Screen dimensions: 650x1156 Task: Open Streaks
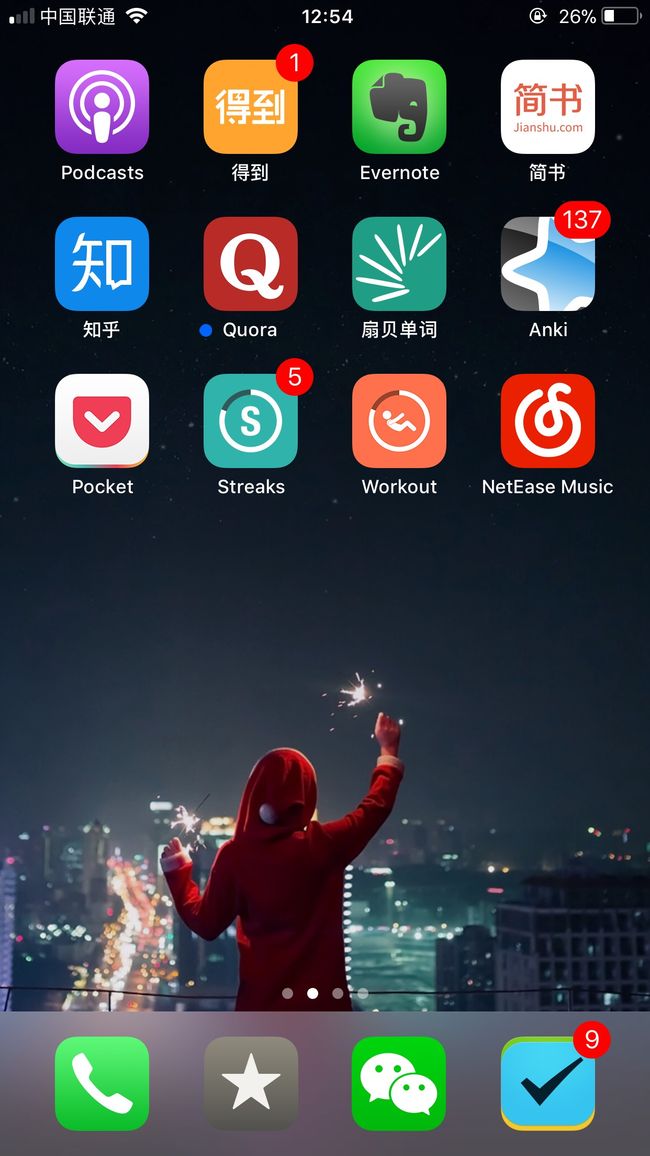pos(251,421)
